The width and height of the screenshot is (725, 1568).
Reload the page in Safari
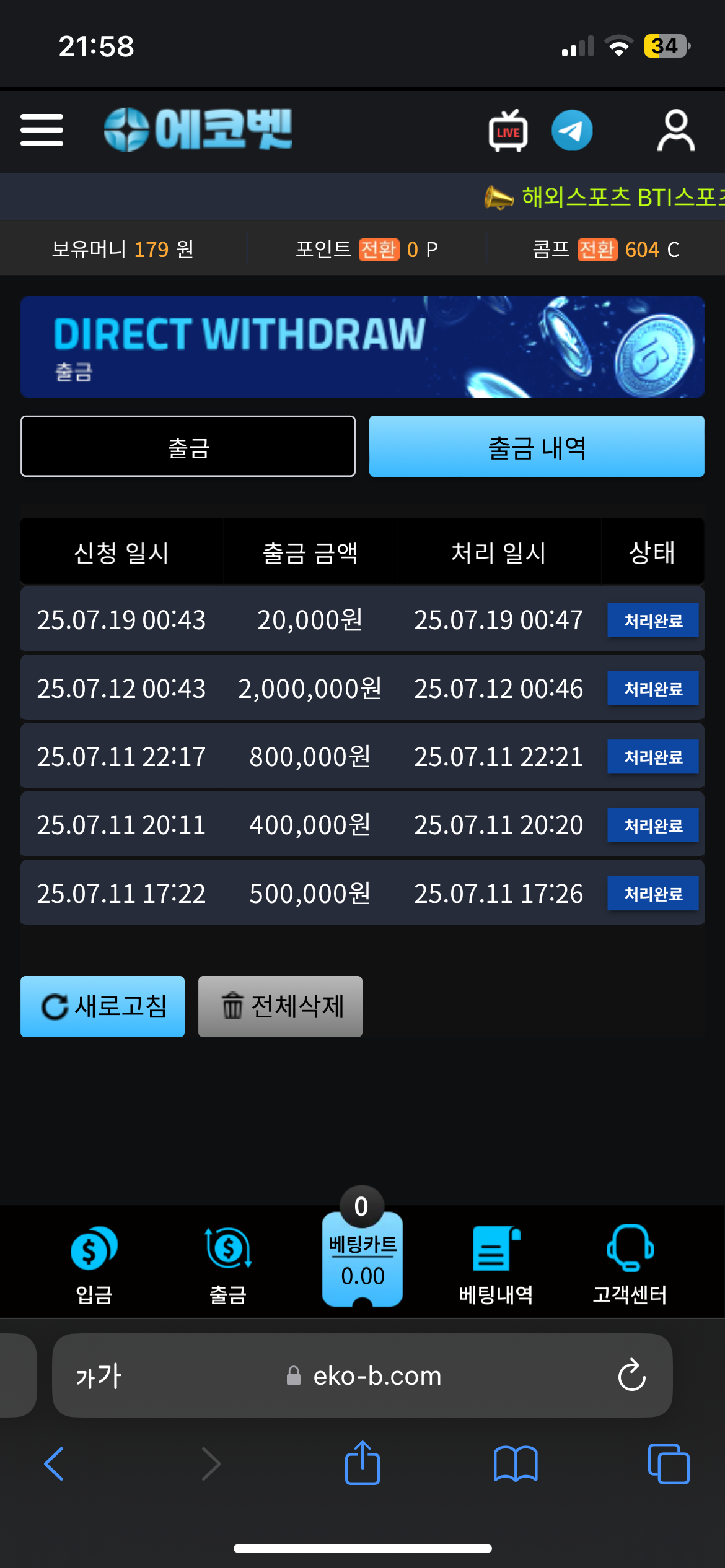pos(632,1376)
